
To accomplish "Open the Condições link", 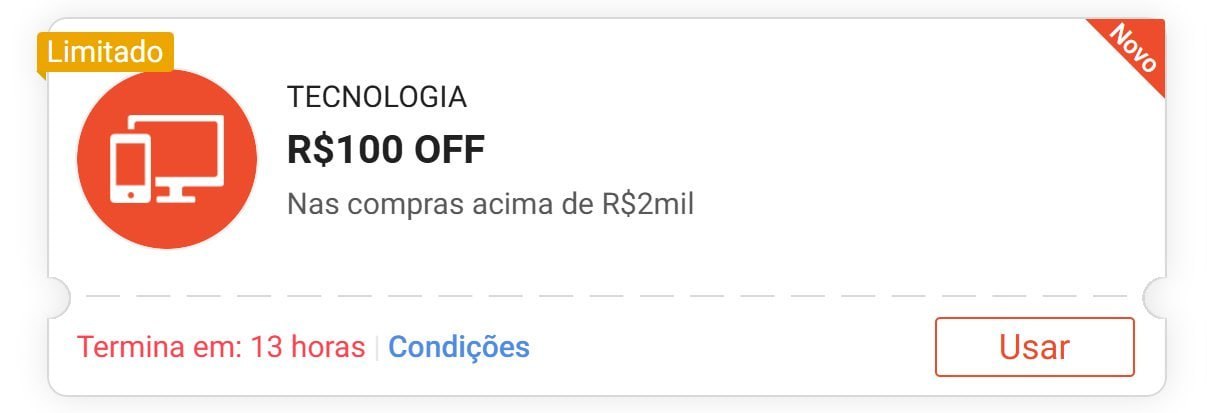I will [x=458, y=347].
